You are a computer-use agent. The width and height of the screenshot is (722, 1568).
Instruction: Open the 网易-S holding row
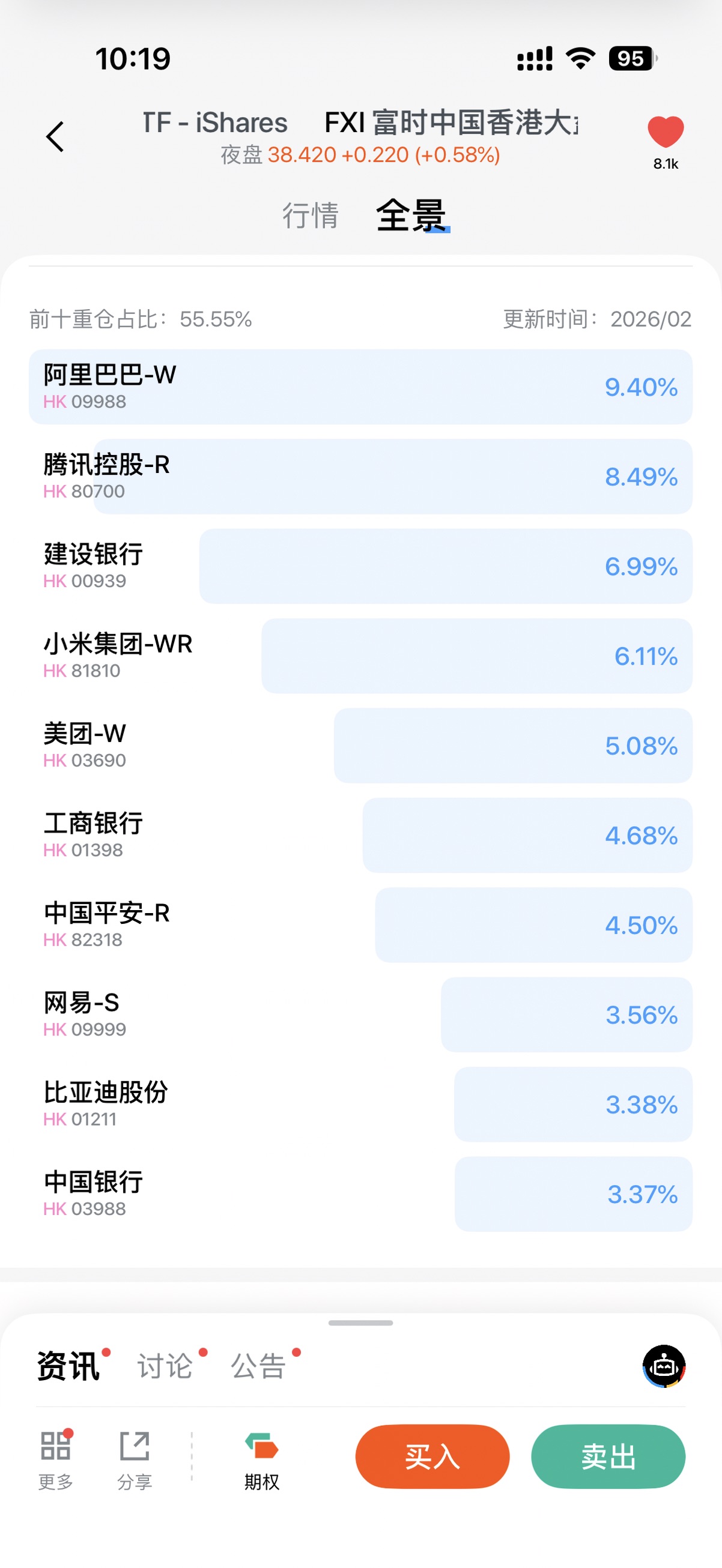(x=360, y=1014)
